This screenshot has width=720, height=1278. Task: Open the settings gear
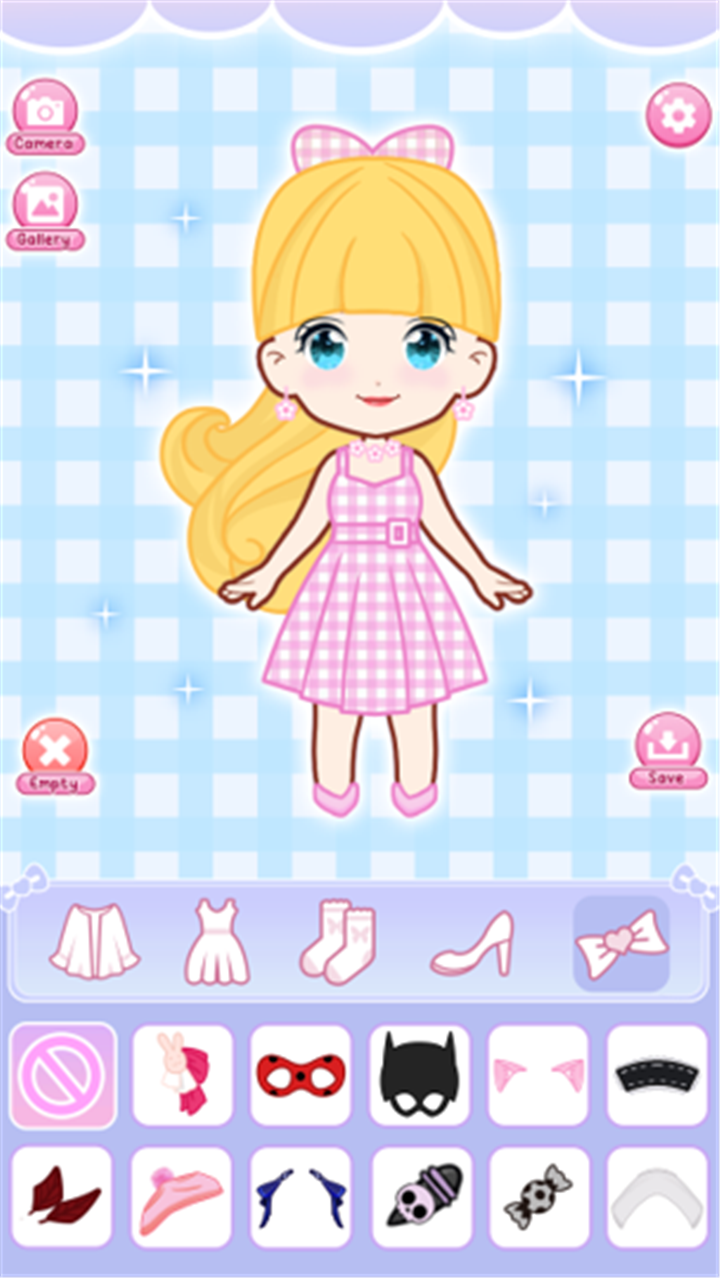[x=678, y=115]
